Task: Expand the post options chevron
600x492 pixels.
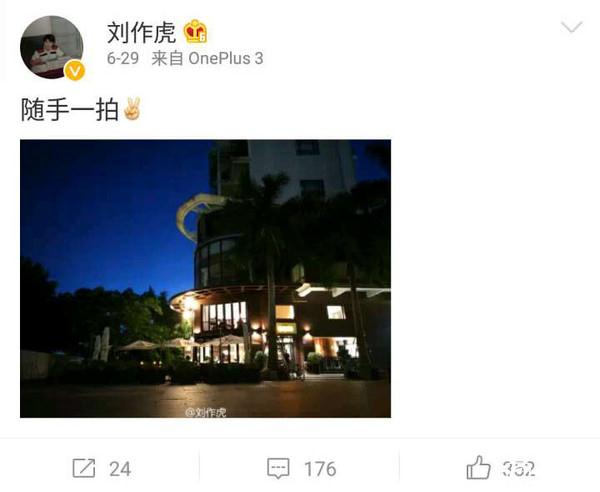Action: coord(571,28)
